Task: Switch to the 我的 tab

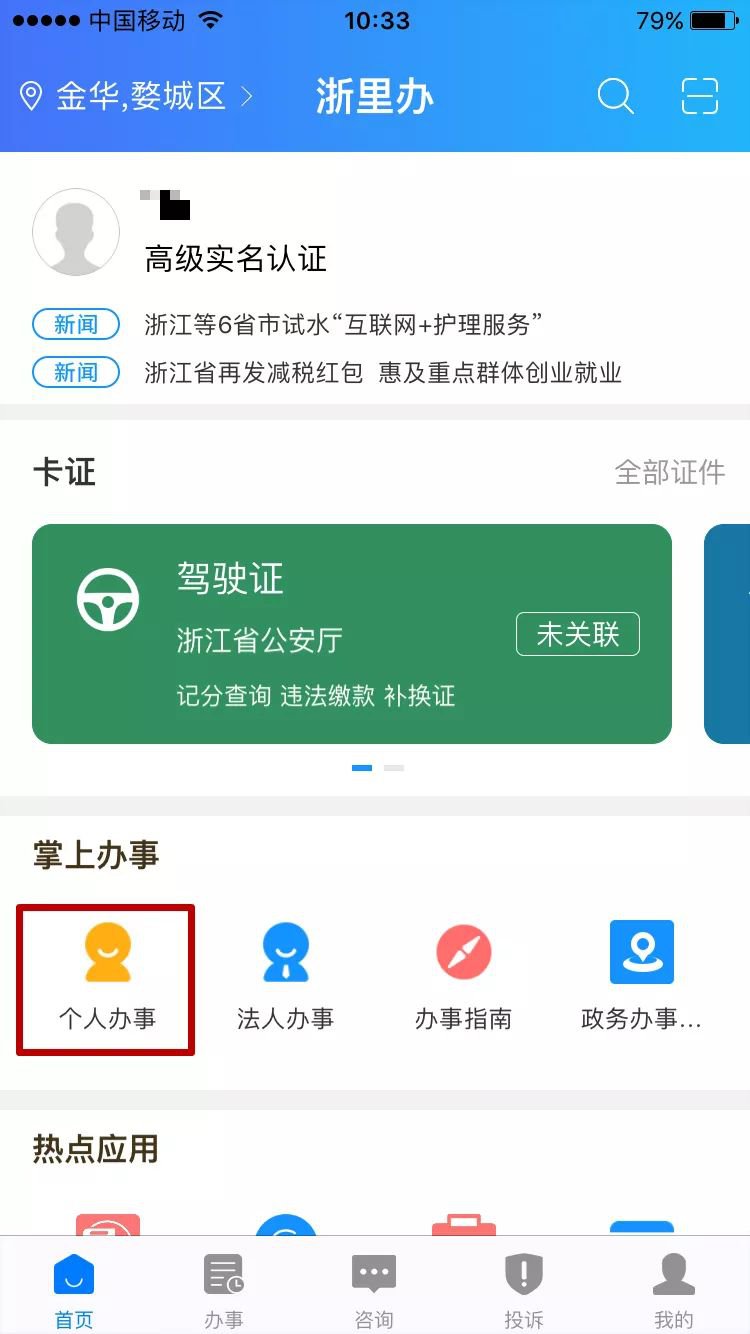Action: click(x=673, y=1290)
